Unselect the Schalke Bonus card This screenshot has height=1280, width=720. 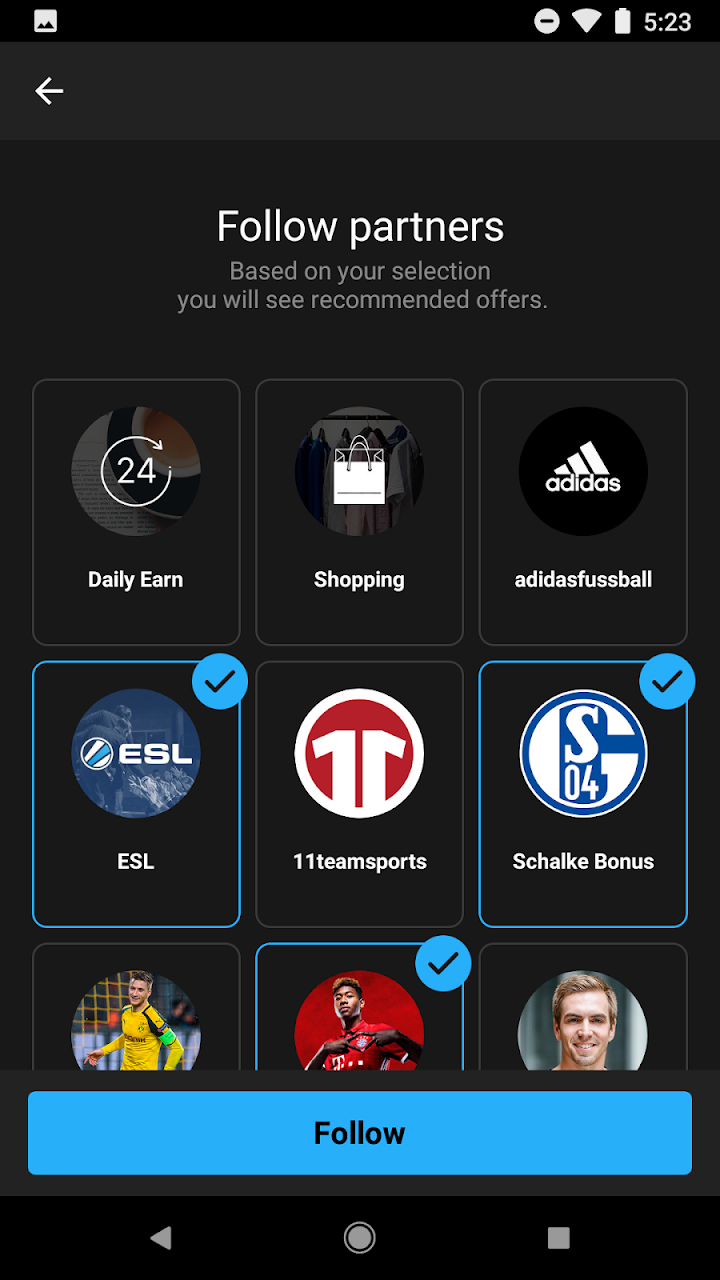[x=583, y=794]
